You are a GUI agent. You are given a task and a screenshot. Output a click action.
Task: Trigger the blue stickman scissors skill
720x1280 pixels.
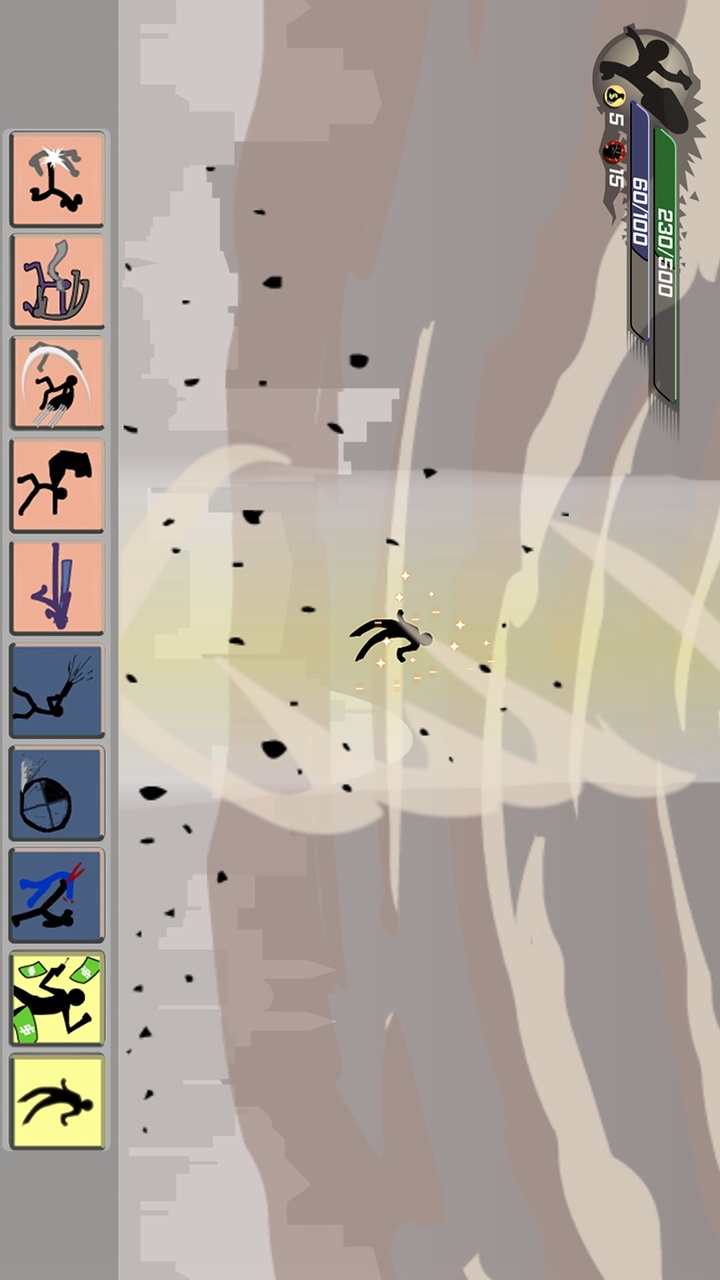[57, 896]
